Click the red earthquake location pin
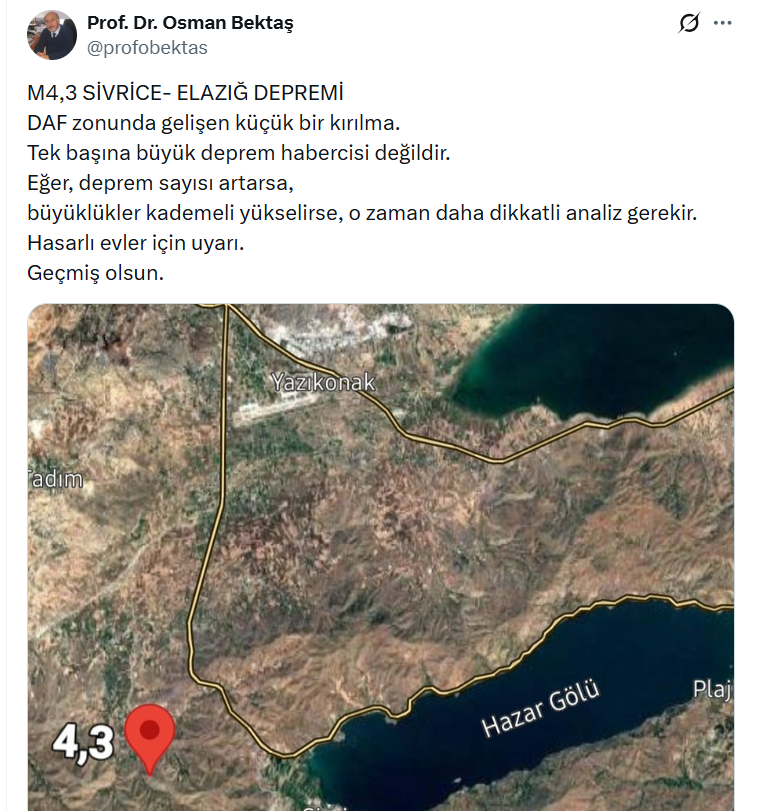 pyautogui.click(x=148, y=730)
